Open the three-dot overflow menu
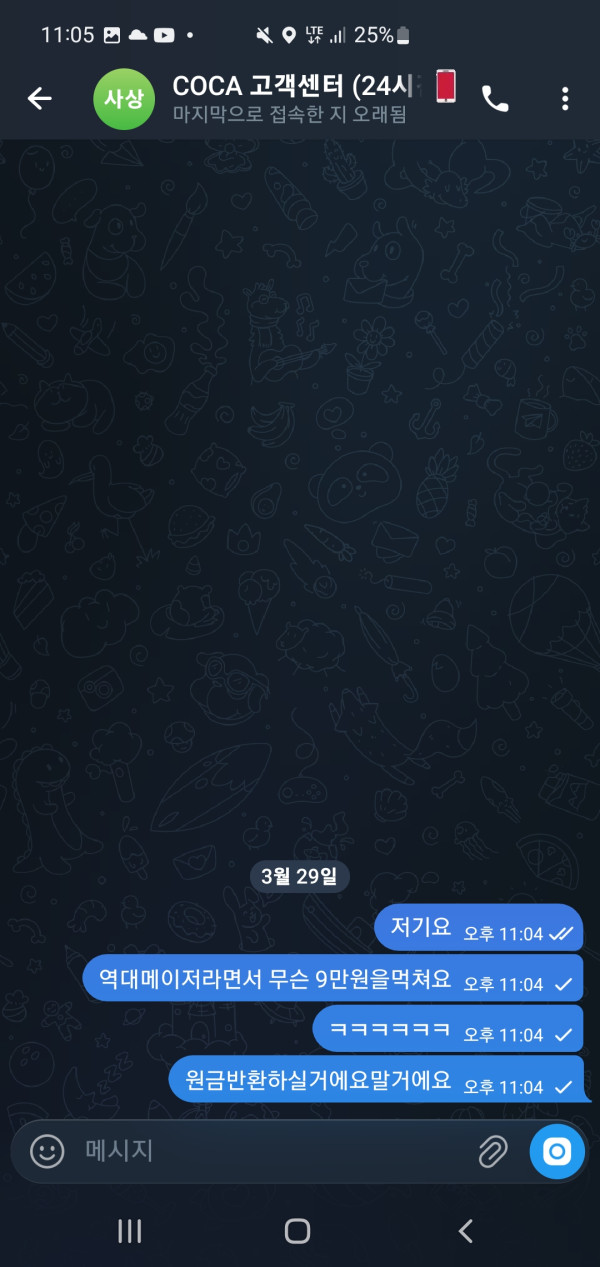 (x=565, y=98)
